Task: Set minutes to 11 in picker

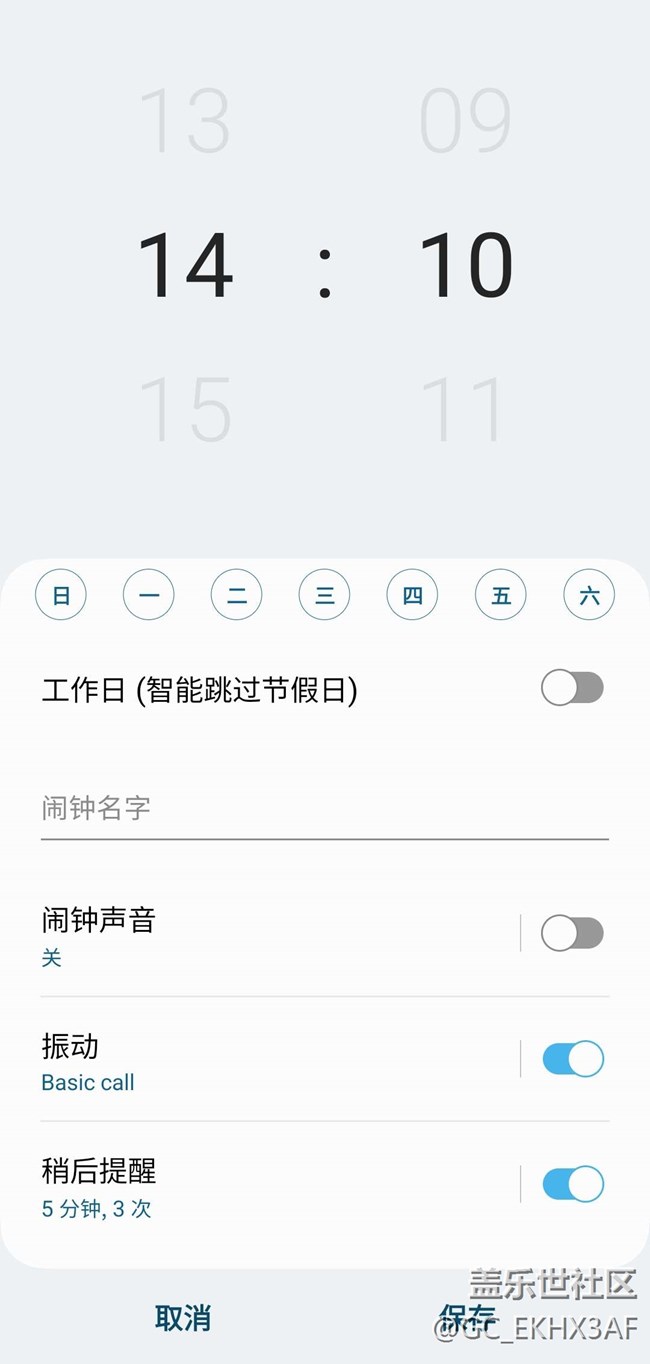Action: [465, 409]
